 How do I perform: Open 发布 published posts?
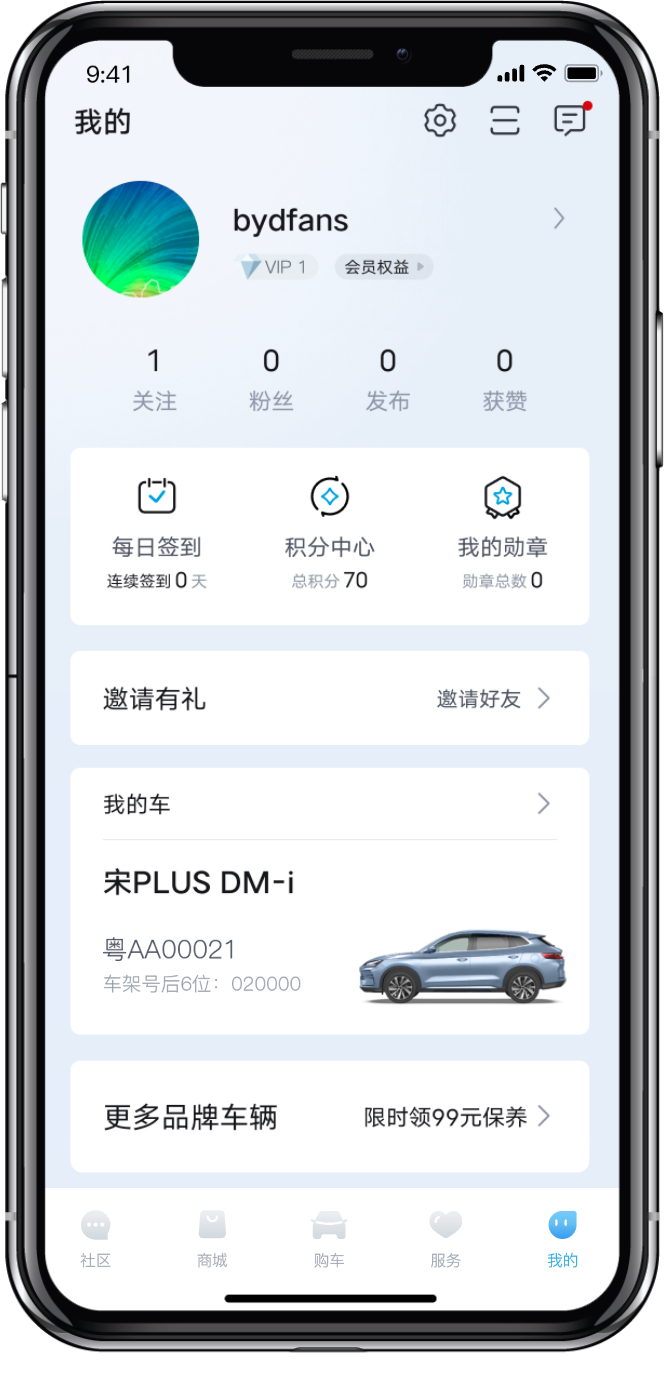(388, 379)
